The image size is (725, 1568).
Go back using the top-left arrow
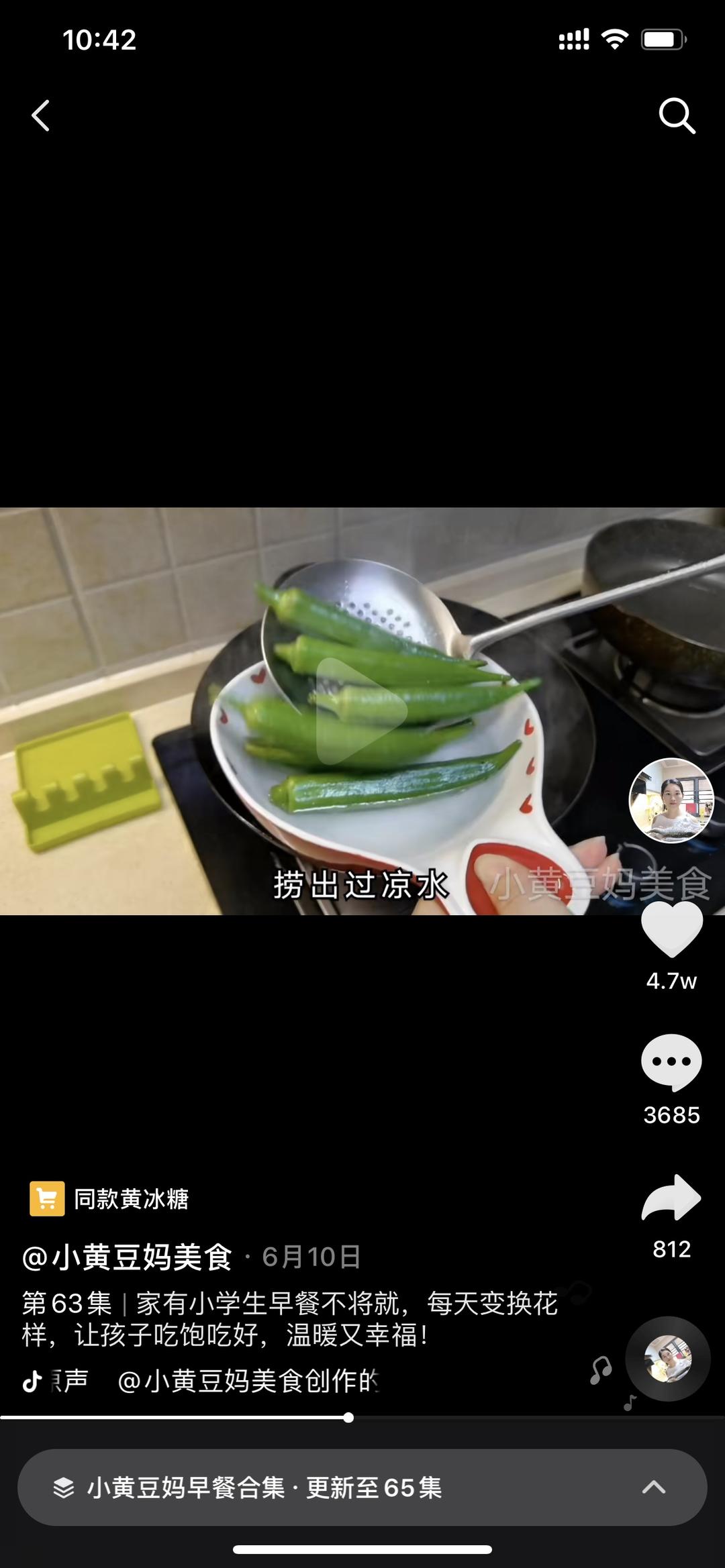[x=40, y=116]
